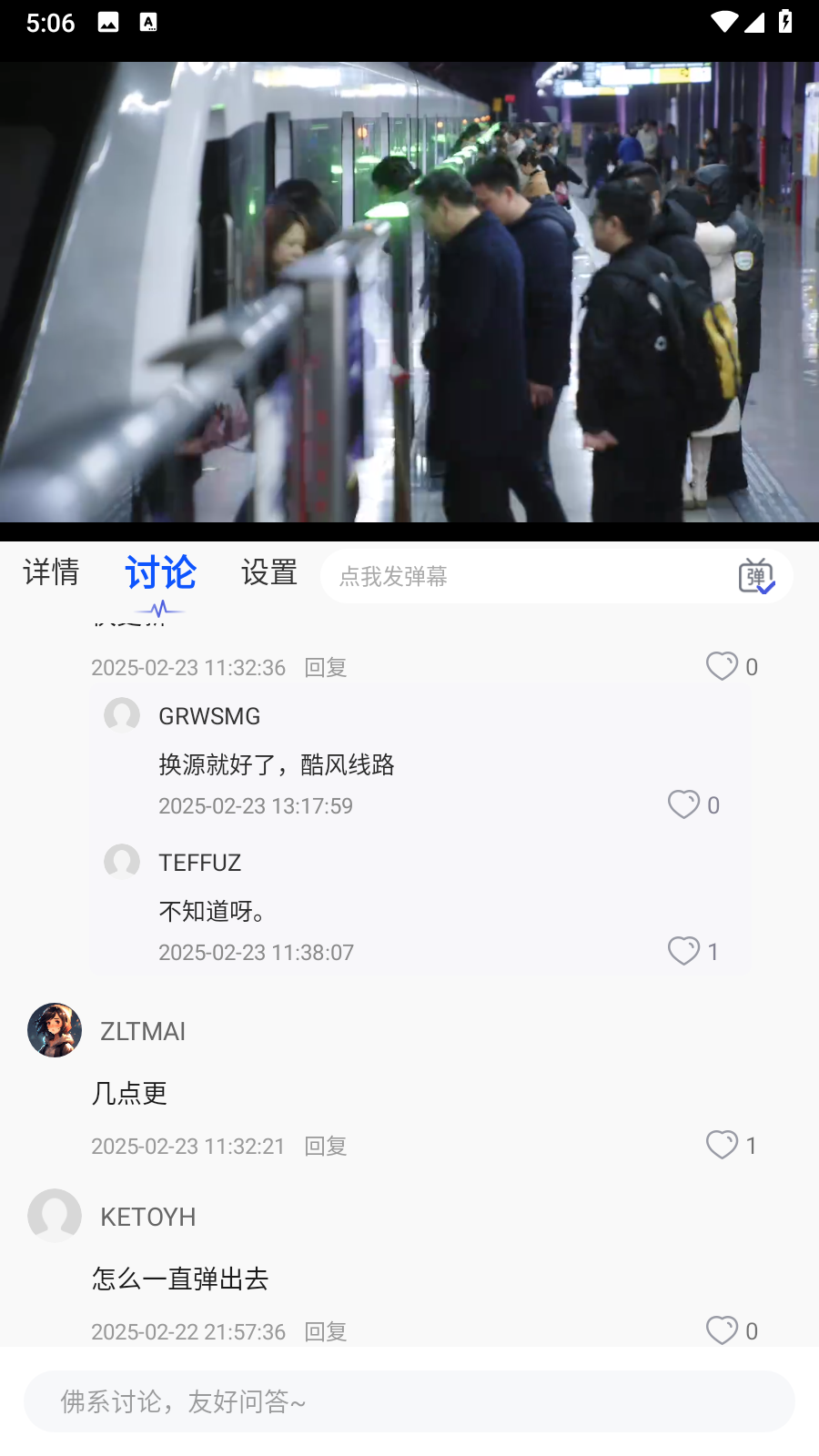819x1456 pixels.
Task: Like the comment posted at 11:32:36
Action: coord(723,667)
